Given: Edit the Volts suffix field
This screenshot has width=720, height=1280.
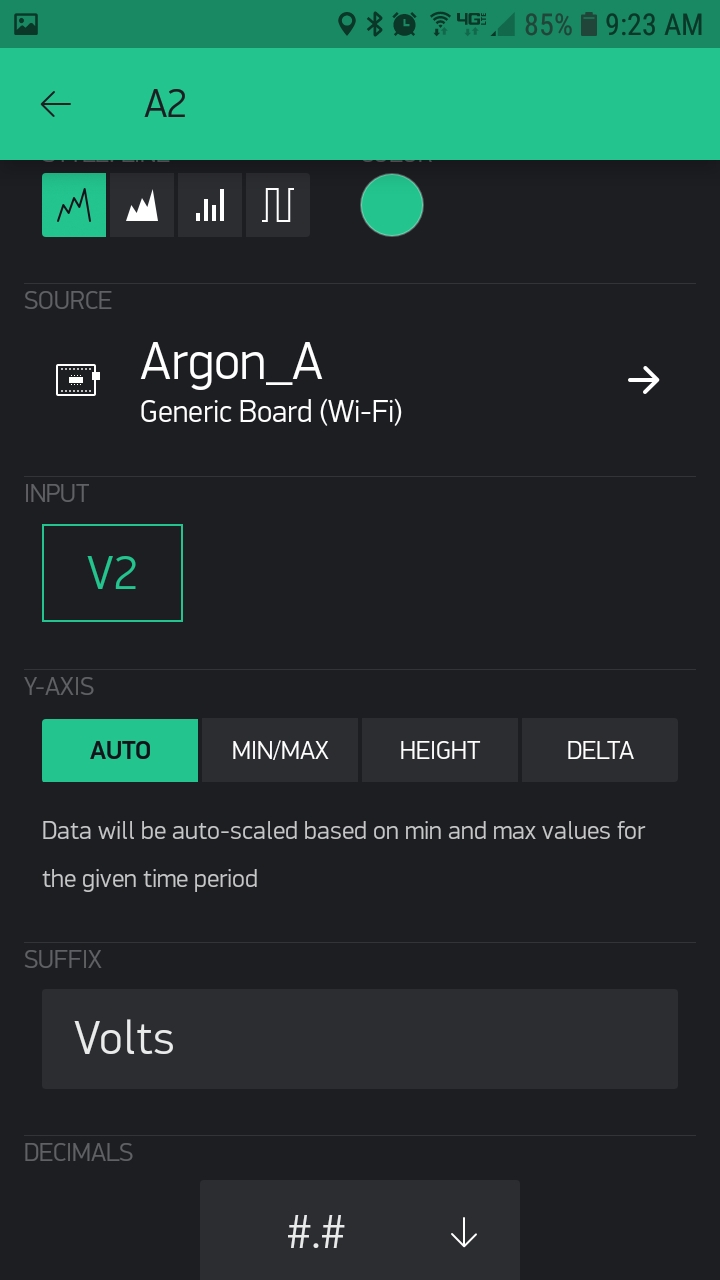Looking at the screenshot, I should 360,1039.
